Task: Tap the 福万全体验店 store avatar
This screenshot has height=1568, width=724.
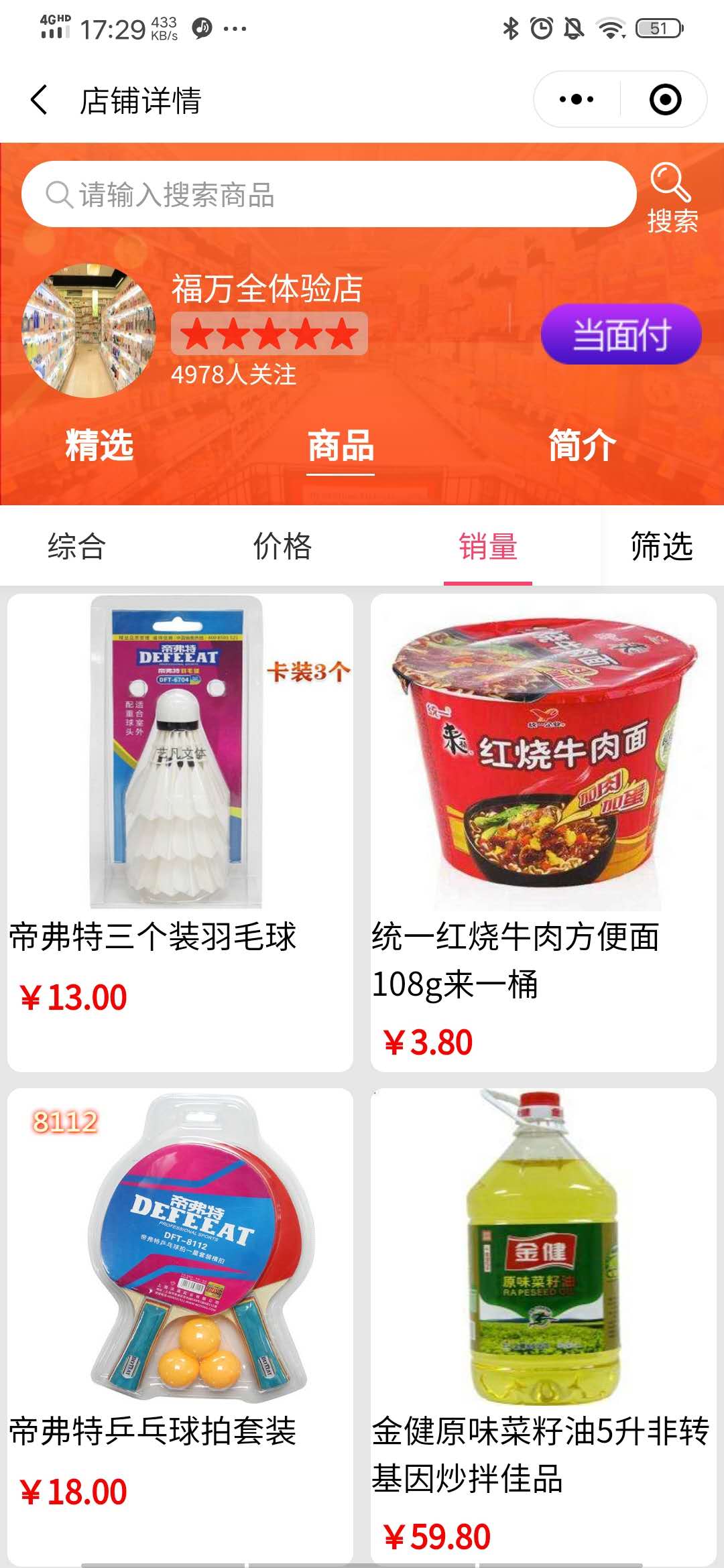Action: (88, 330)
